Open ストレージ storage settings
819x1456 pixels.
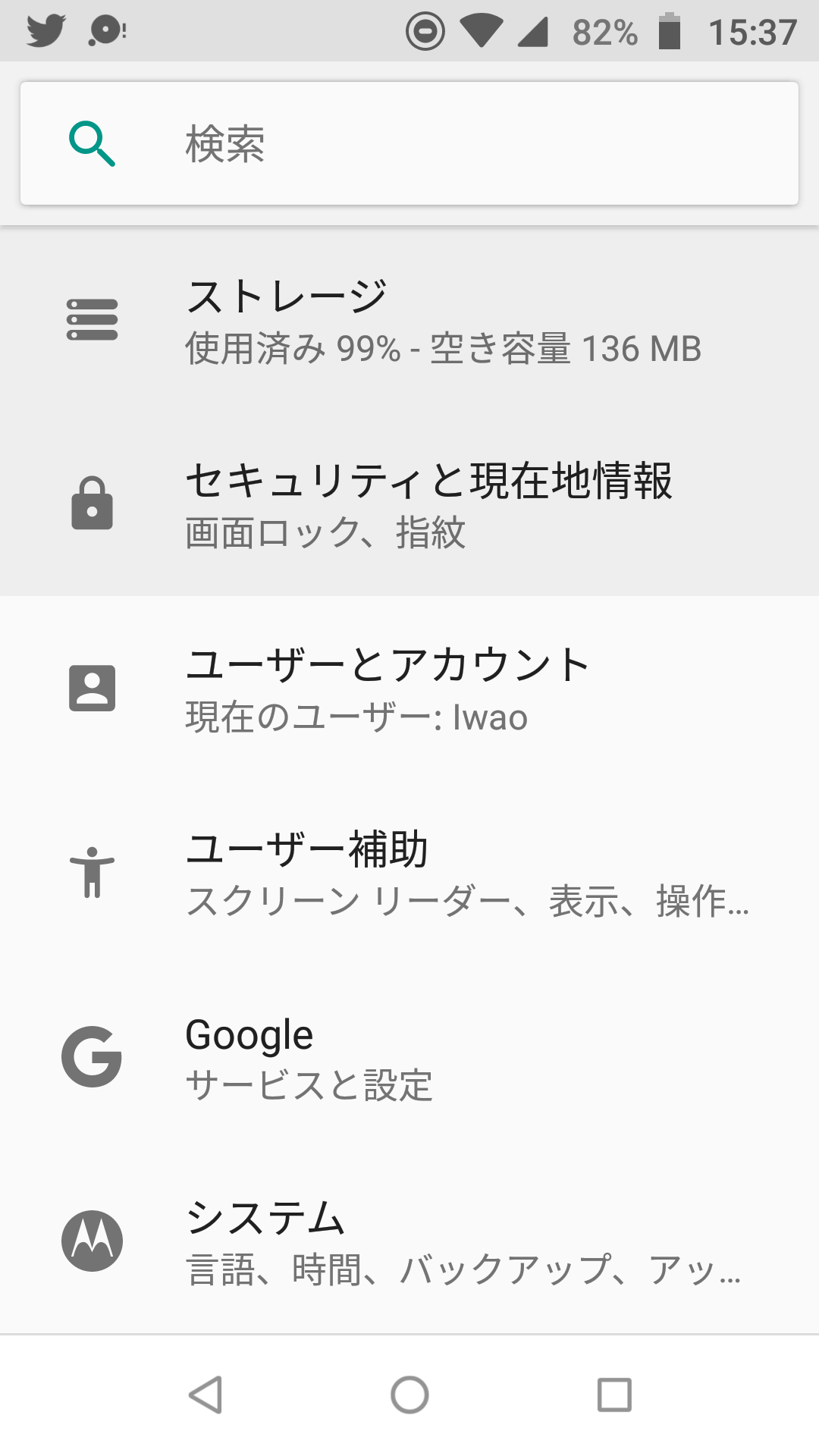coord(409,320)
